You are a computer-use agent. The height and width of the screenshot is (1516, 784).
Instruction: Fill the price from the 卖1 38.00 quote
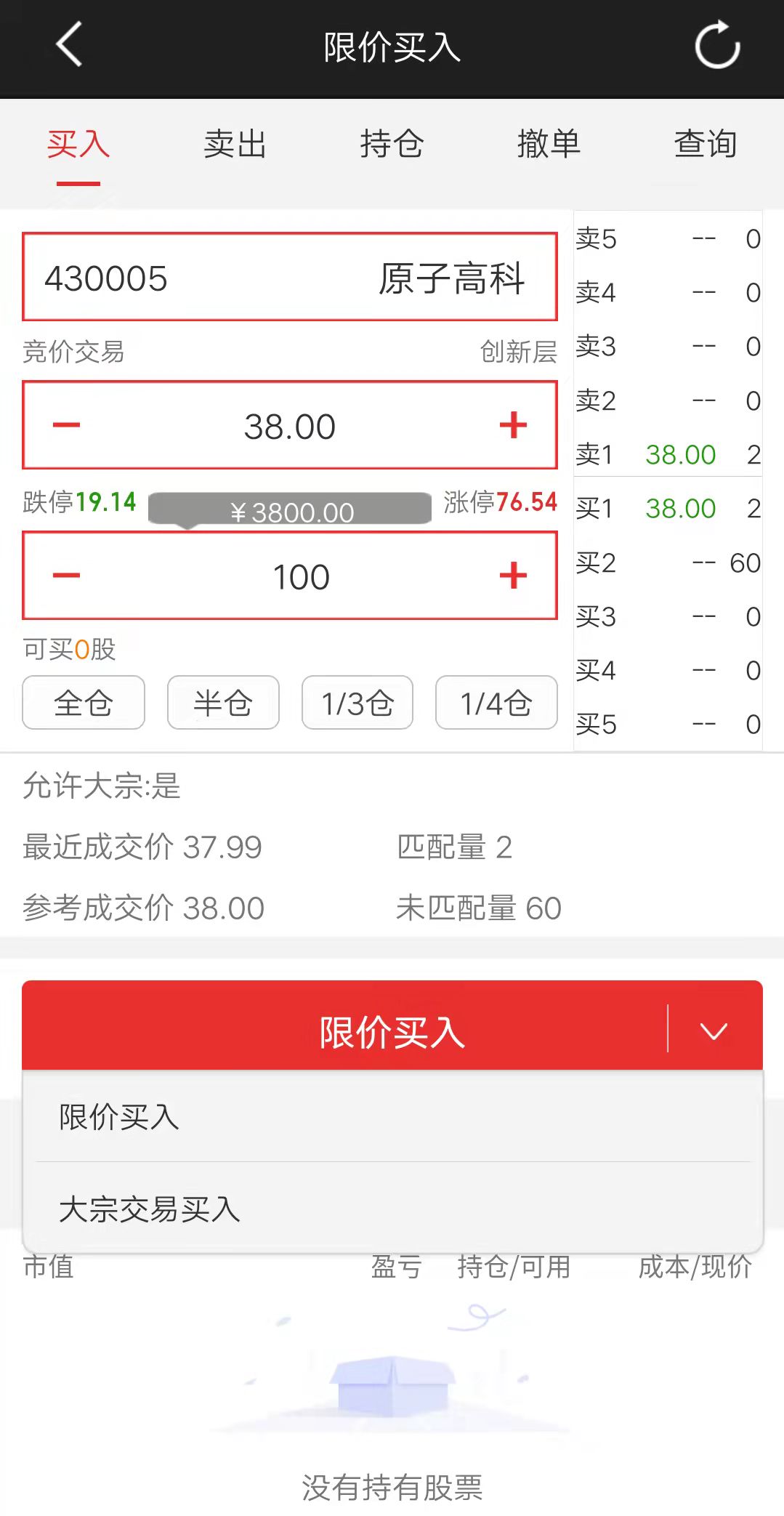pos(667,454)
